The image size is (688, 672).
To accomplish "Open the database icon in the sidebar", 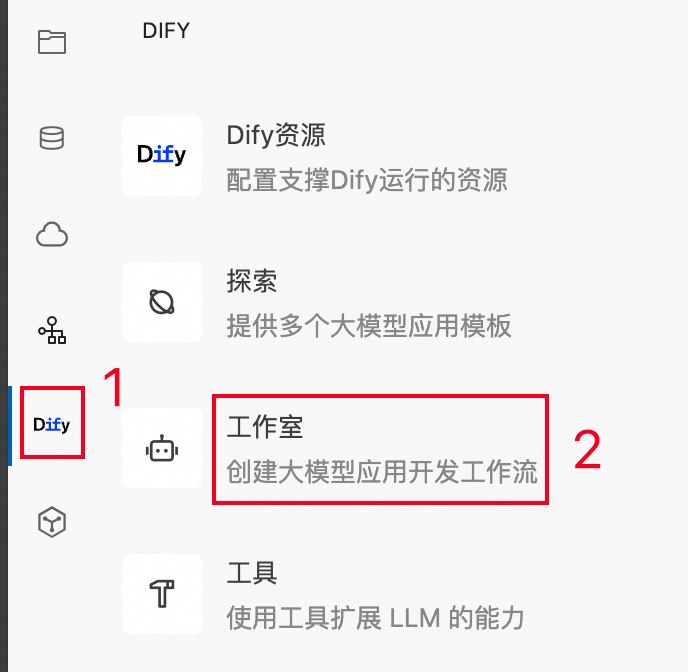I will pyautogui.click(x=51, y=138).
